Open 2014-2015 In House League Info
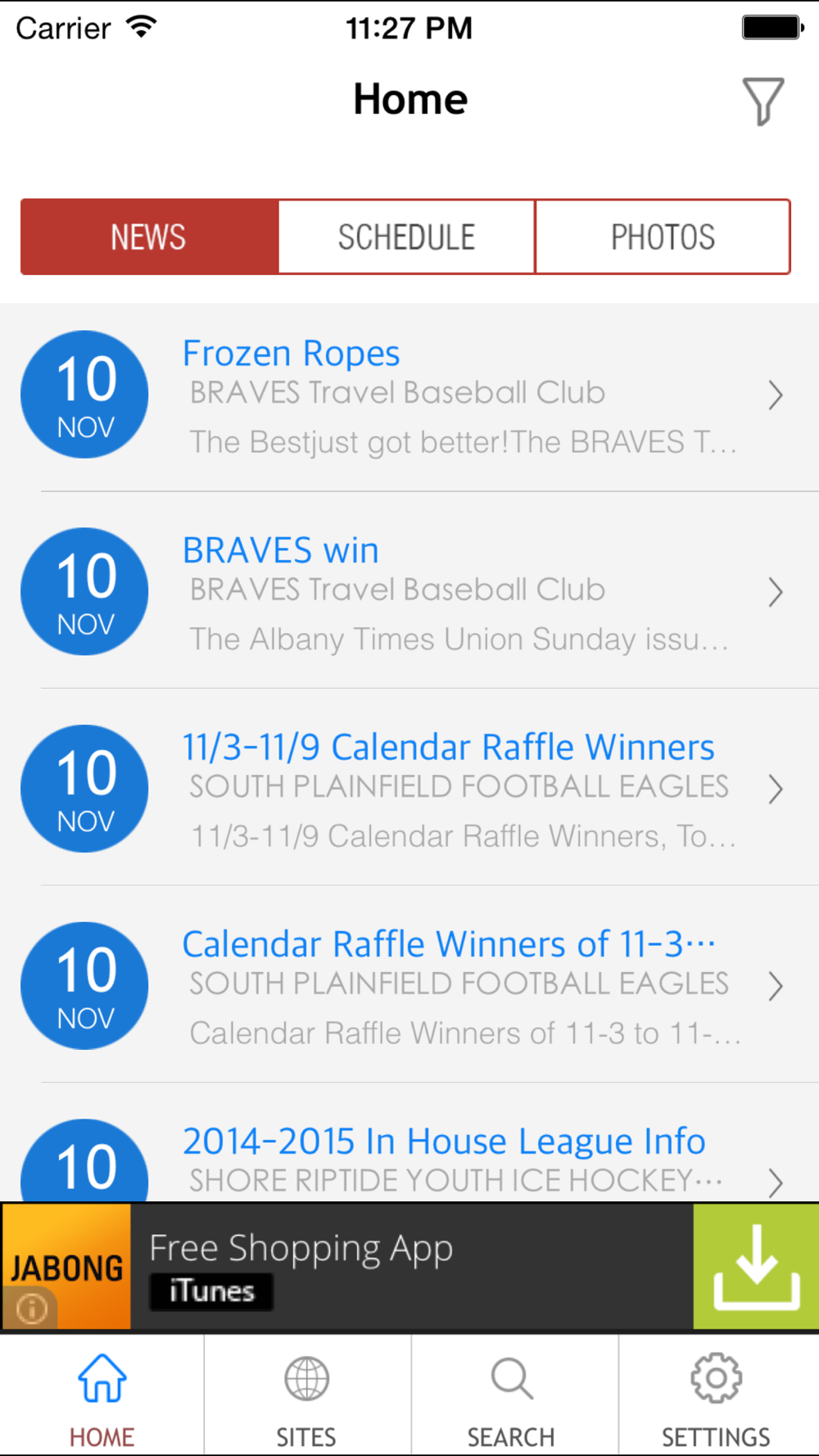819x1456 pixels. (x=409, y=1142)
